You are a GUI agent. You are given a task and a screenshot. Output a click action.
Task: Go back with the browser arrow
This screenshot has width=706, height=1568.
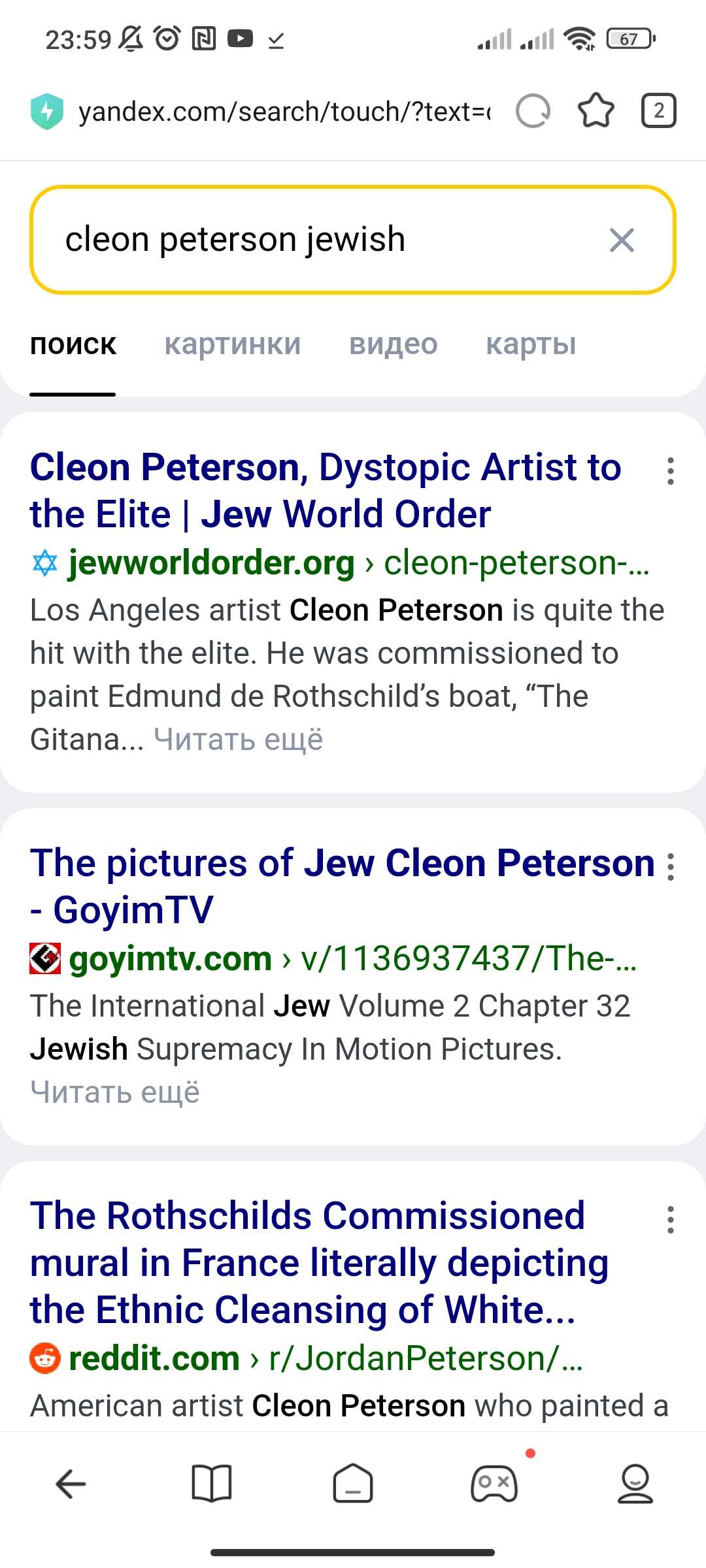click(71, 1484)
